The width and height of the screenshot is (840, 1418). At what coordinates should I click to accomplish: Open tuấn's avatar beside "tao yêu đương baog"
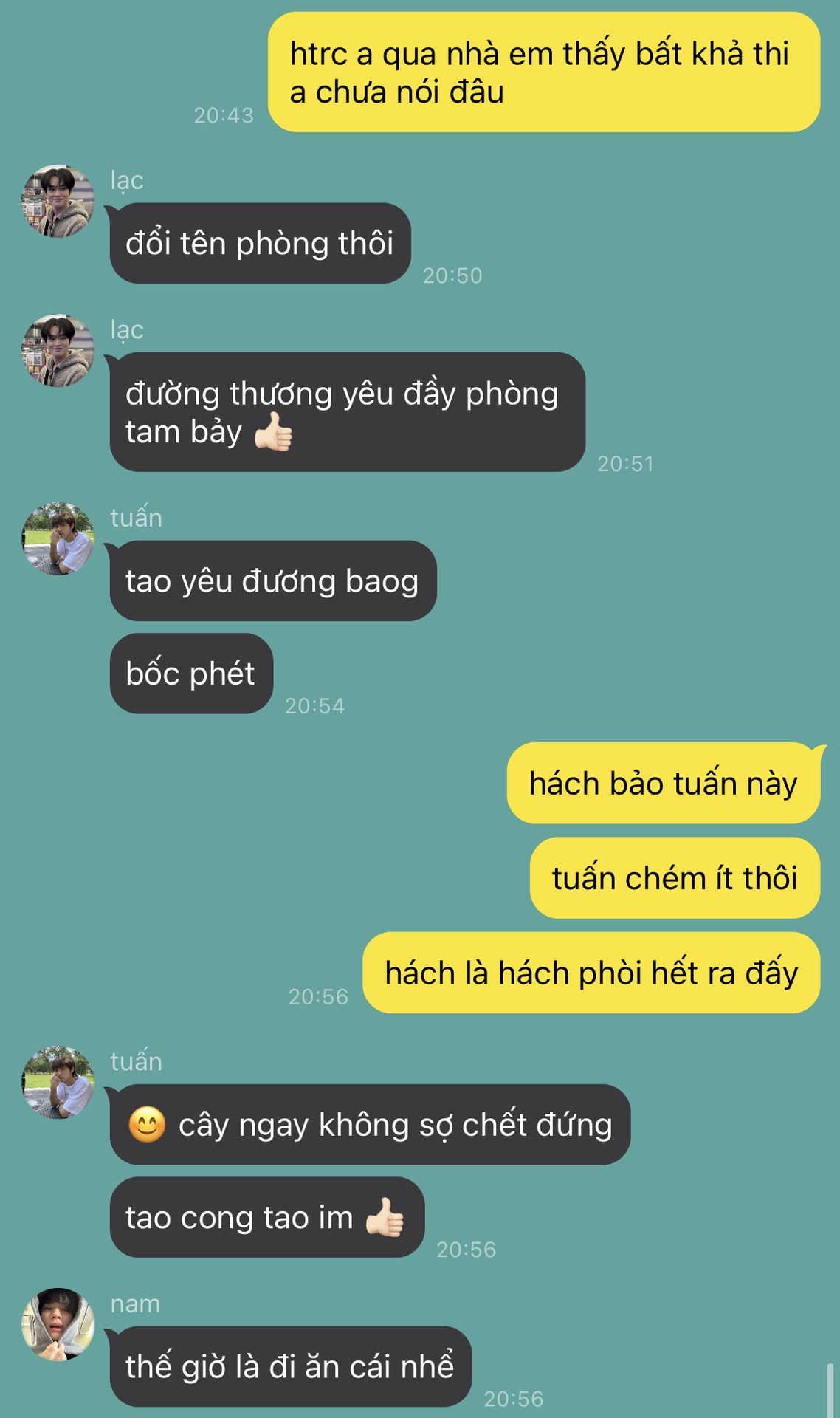(58, 539)
